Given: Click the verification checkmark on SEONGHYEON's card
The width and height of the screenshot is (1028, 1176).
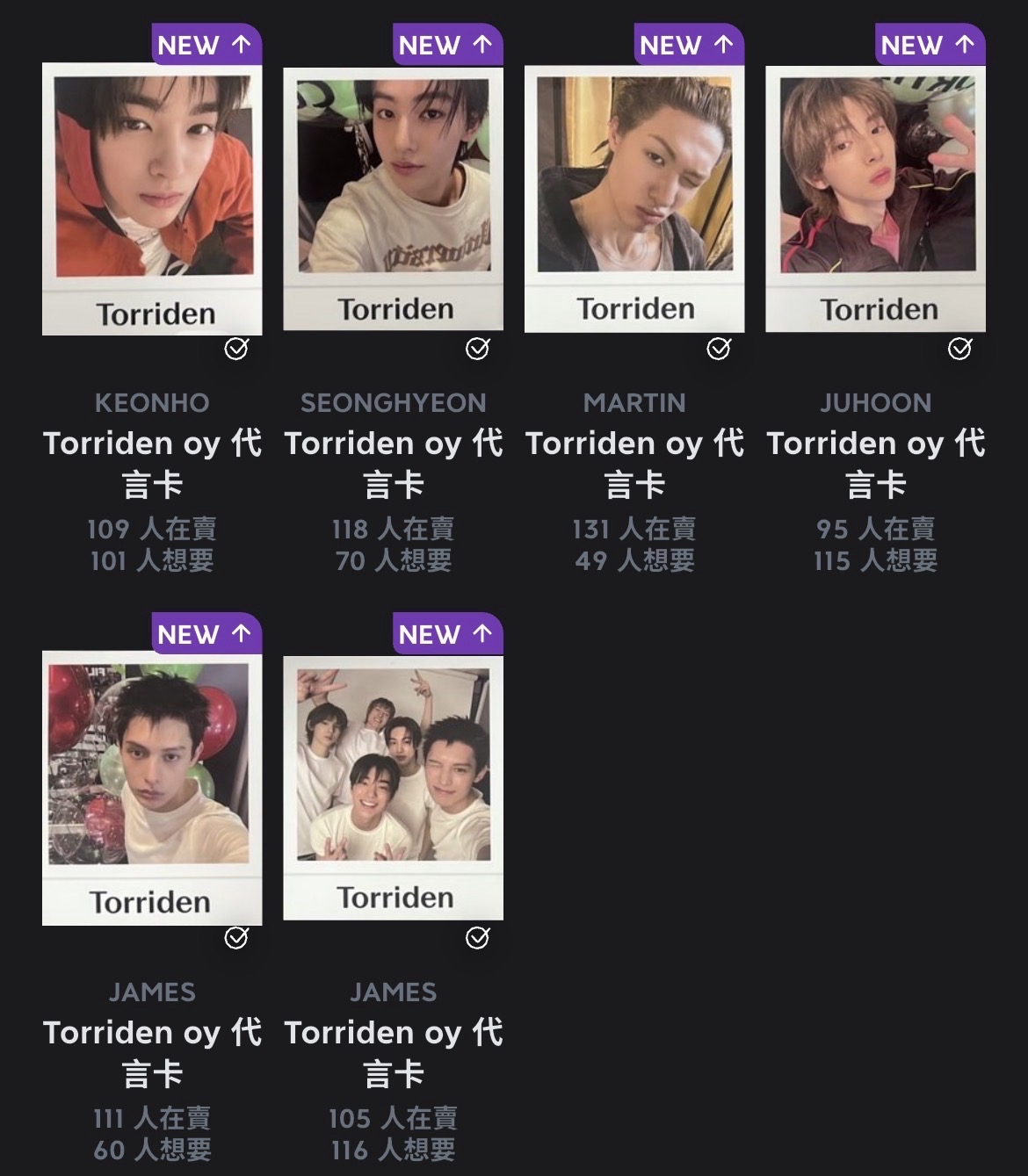Looking at the screenshot, I should tap(477, 350).
